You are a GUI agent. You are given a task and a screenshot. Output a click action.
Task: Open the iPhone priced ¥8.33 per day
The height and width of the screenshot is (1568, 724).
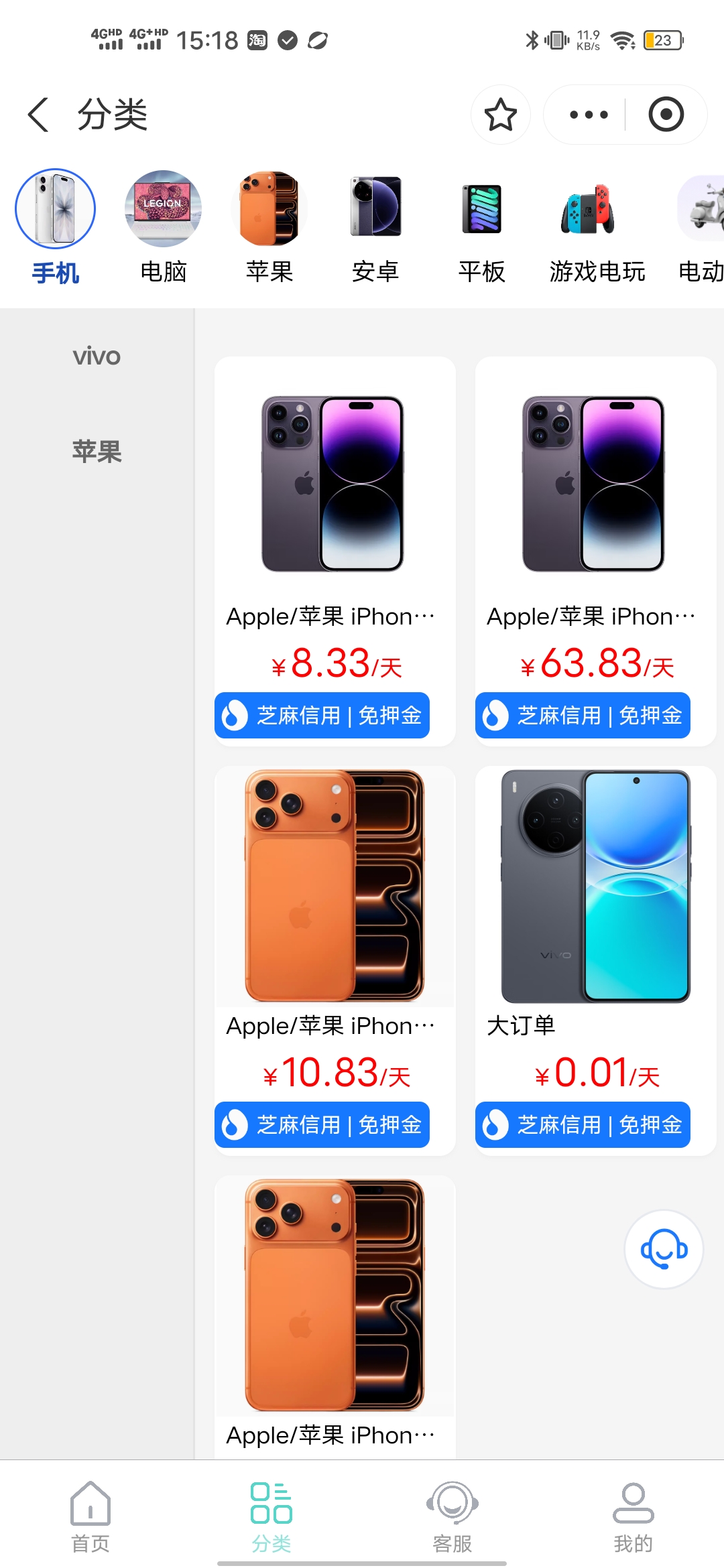coord(335,536)
